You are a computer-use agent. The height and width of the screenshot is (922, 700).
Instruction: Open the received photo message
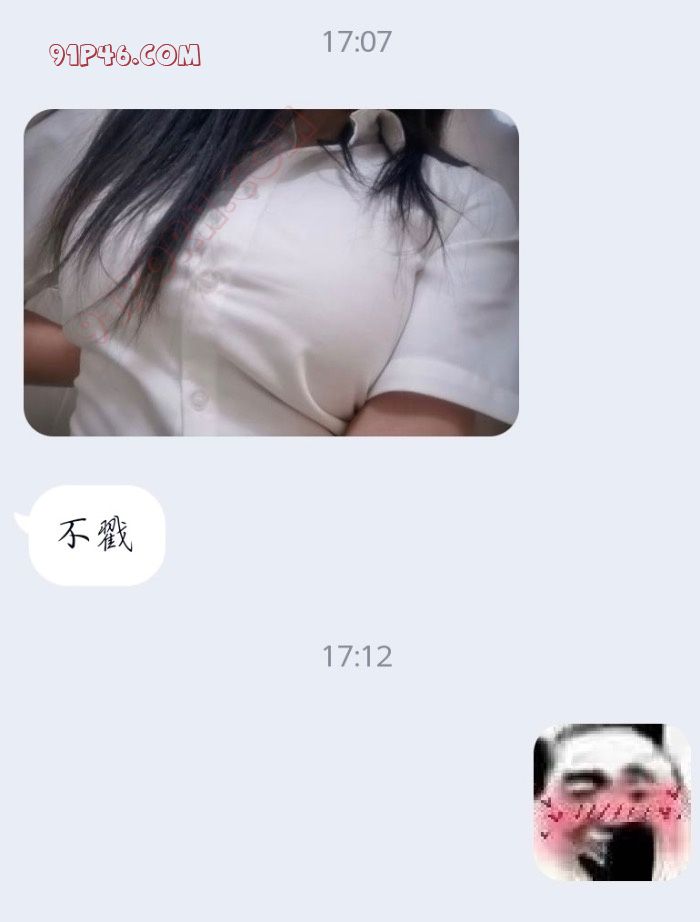tap(271, 272)
